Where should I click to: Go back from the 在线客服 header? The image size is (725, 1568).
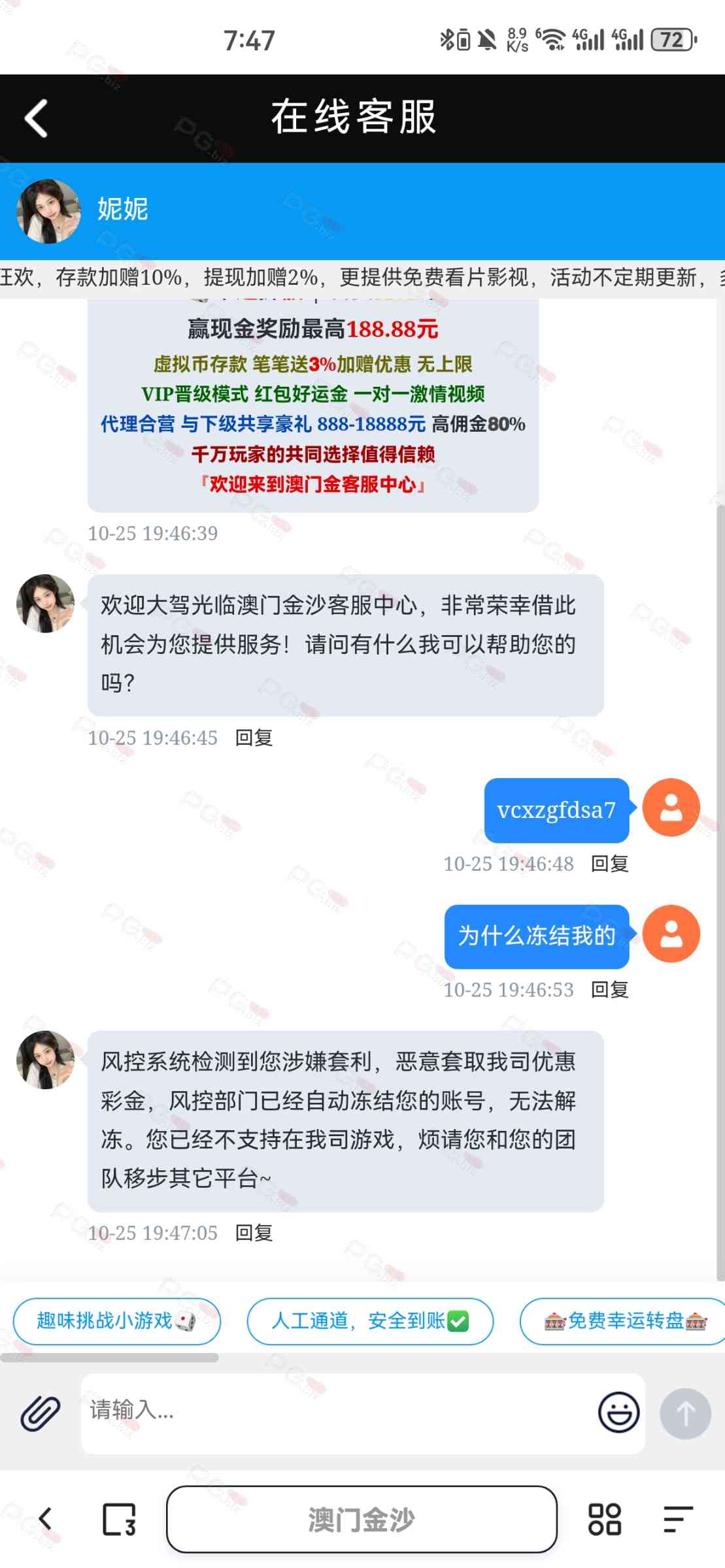point(37,118)
